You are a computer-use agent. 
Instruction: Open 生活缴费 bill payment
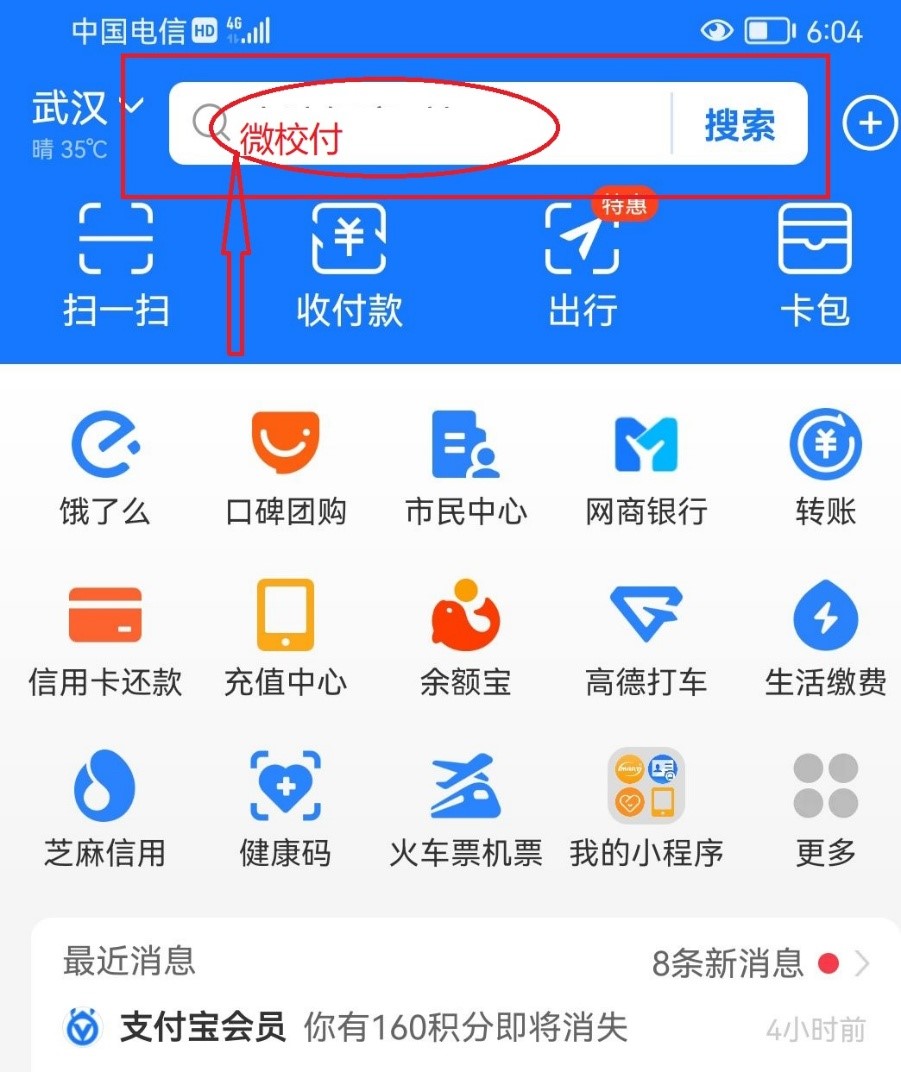point(826,638)
